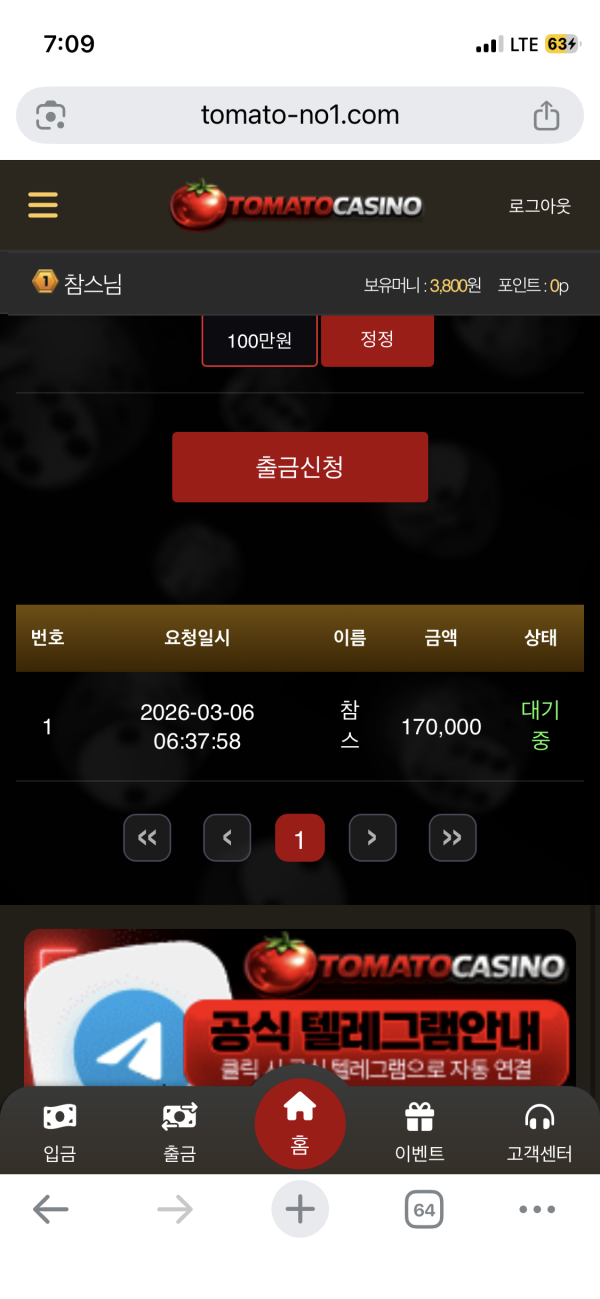Open 고객센터 customer support
Viewport: 600px width, 1299px height.
point(539,1132)
